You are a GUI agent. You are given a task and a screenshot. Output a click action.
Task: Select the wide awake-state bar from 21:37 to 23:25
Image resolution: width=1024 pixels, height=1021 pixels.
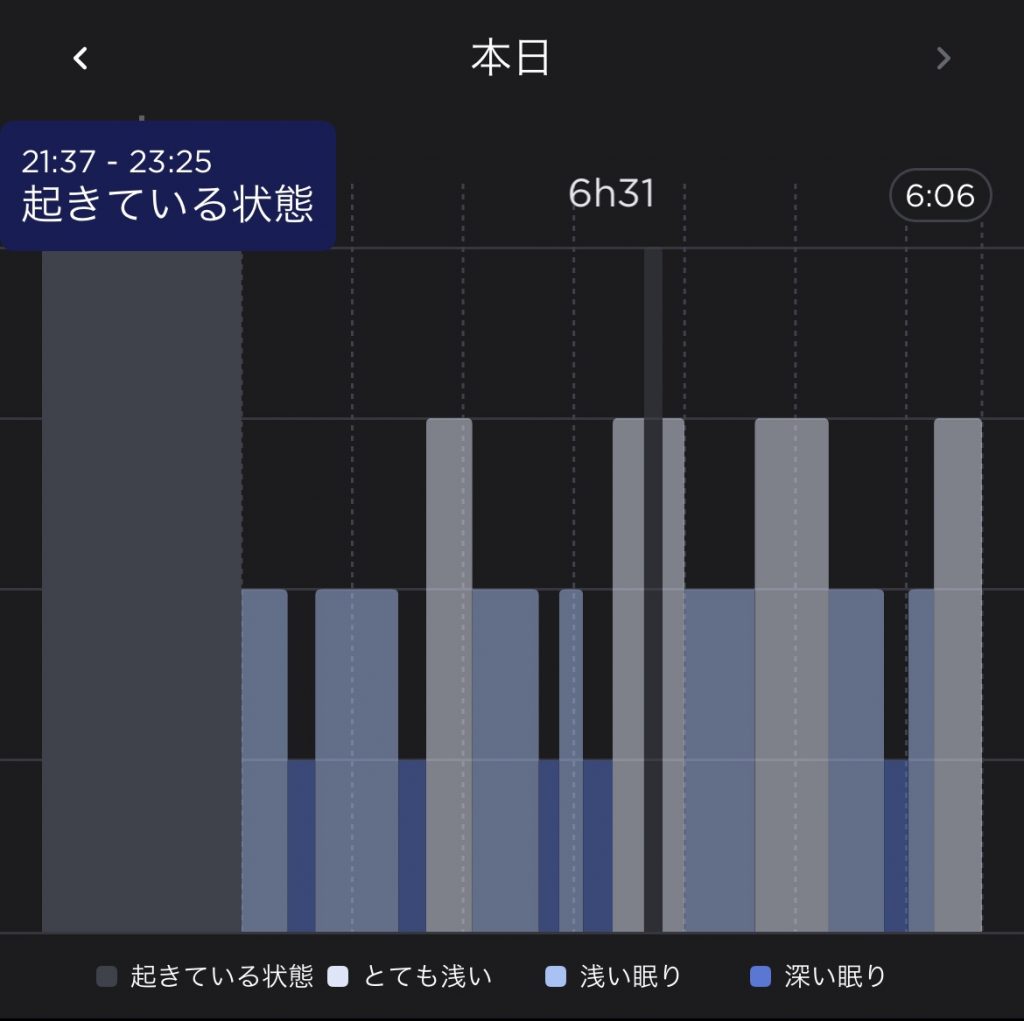141,590
